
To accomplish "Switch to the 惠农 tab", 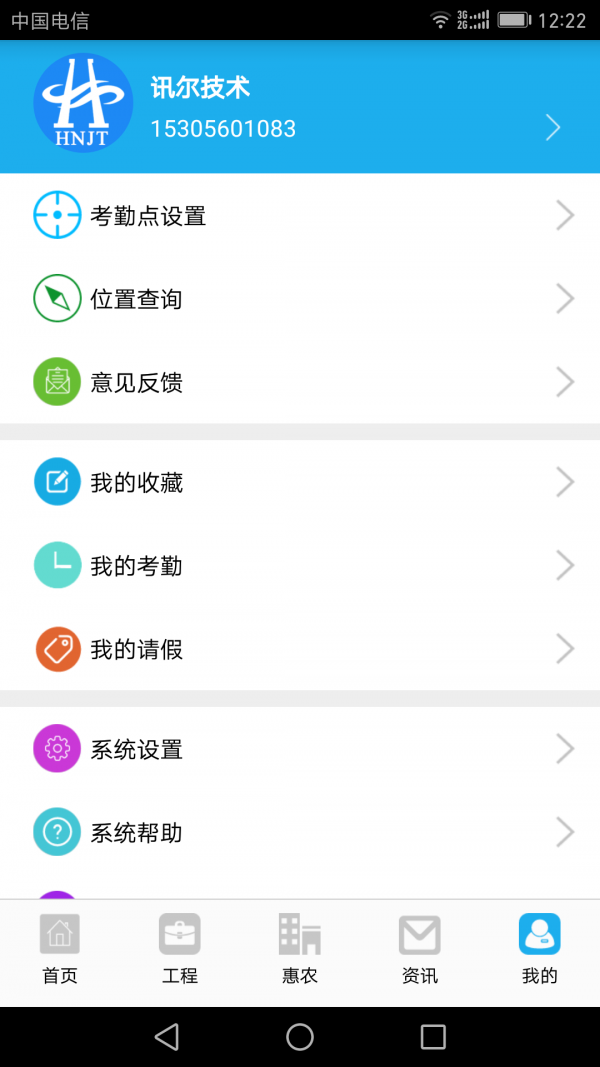I will [300, 950].
